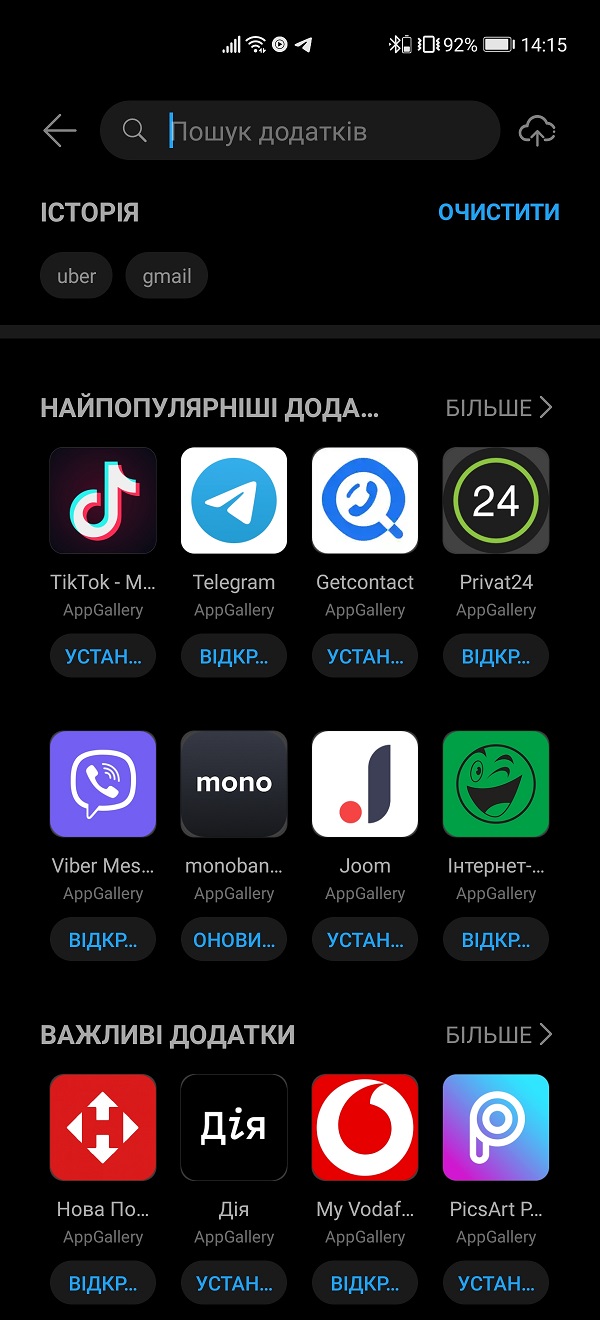
Task: Open the cloud upload icon
Action: point(537,131)
